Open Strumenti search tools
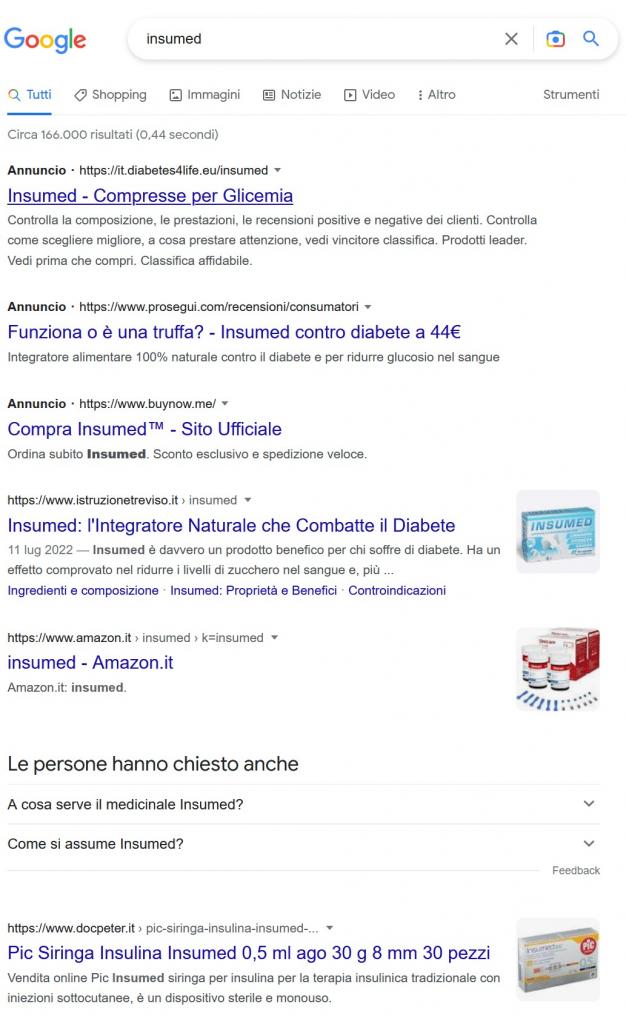Screen dimensions: 626x1024 pos(571,95)
